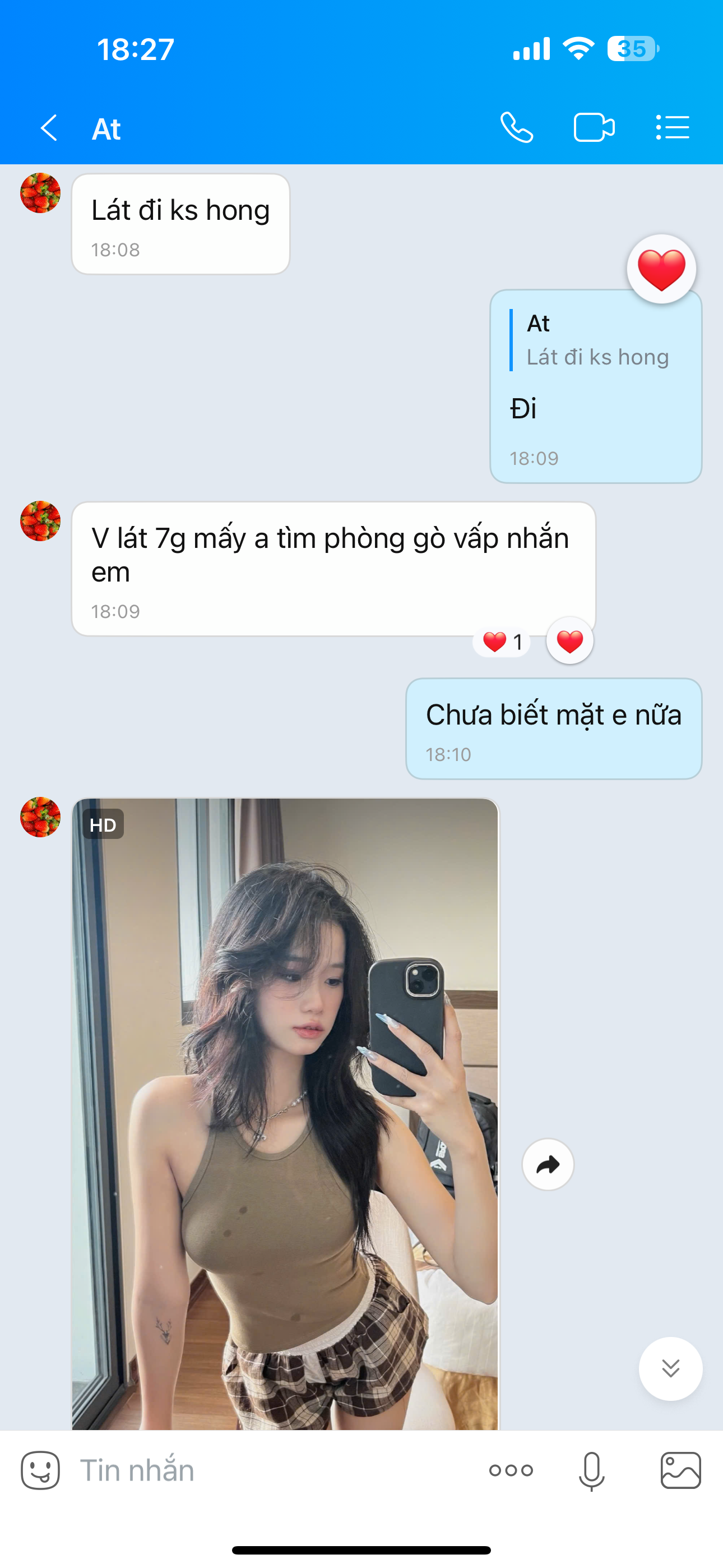Tap the heart button on the 'V lát 7g' message
The image size is (723, 1568).
(569, 642)
